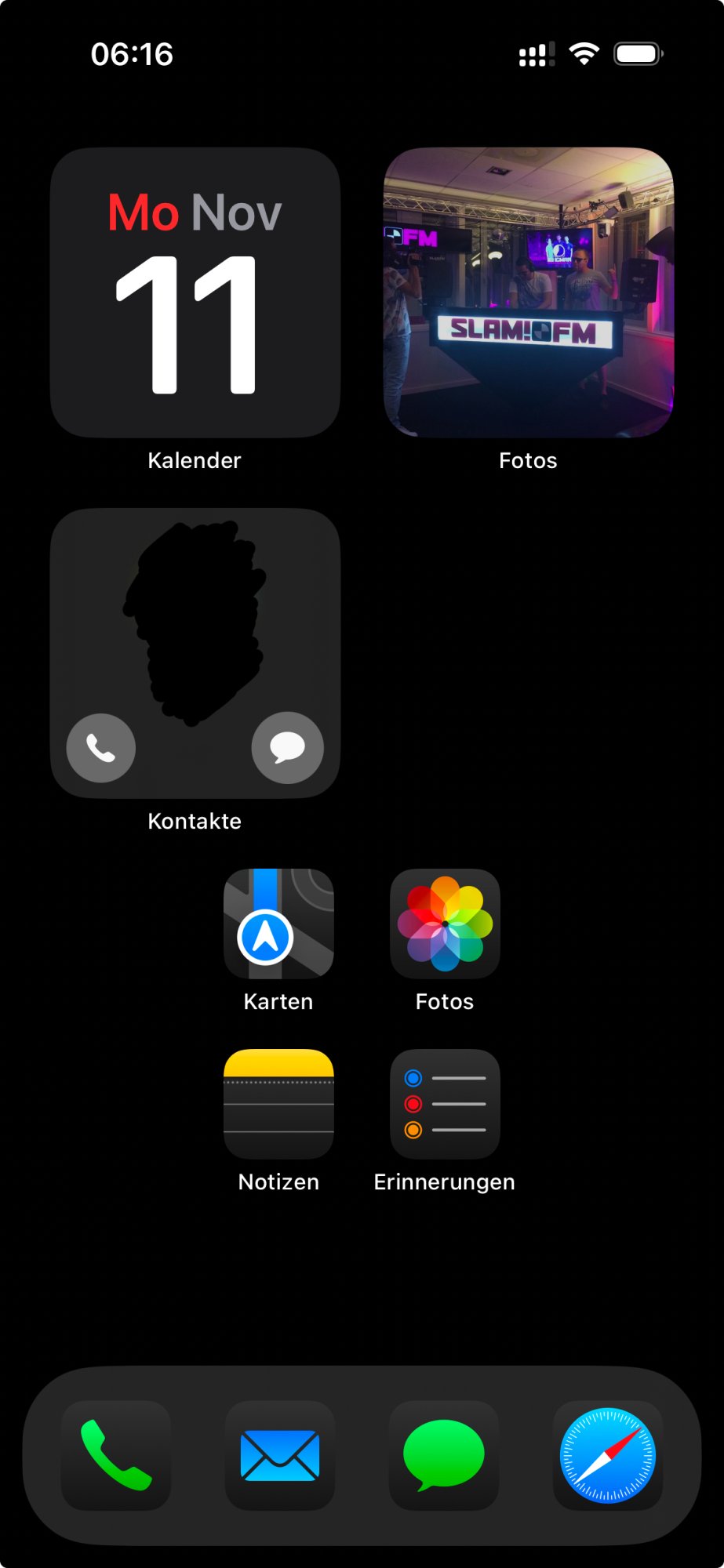Open the Messages app in the dock
Image resolution: width=724 pixels, height=1568 pixels.
click(x=444, y=1455)
